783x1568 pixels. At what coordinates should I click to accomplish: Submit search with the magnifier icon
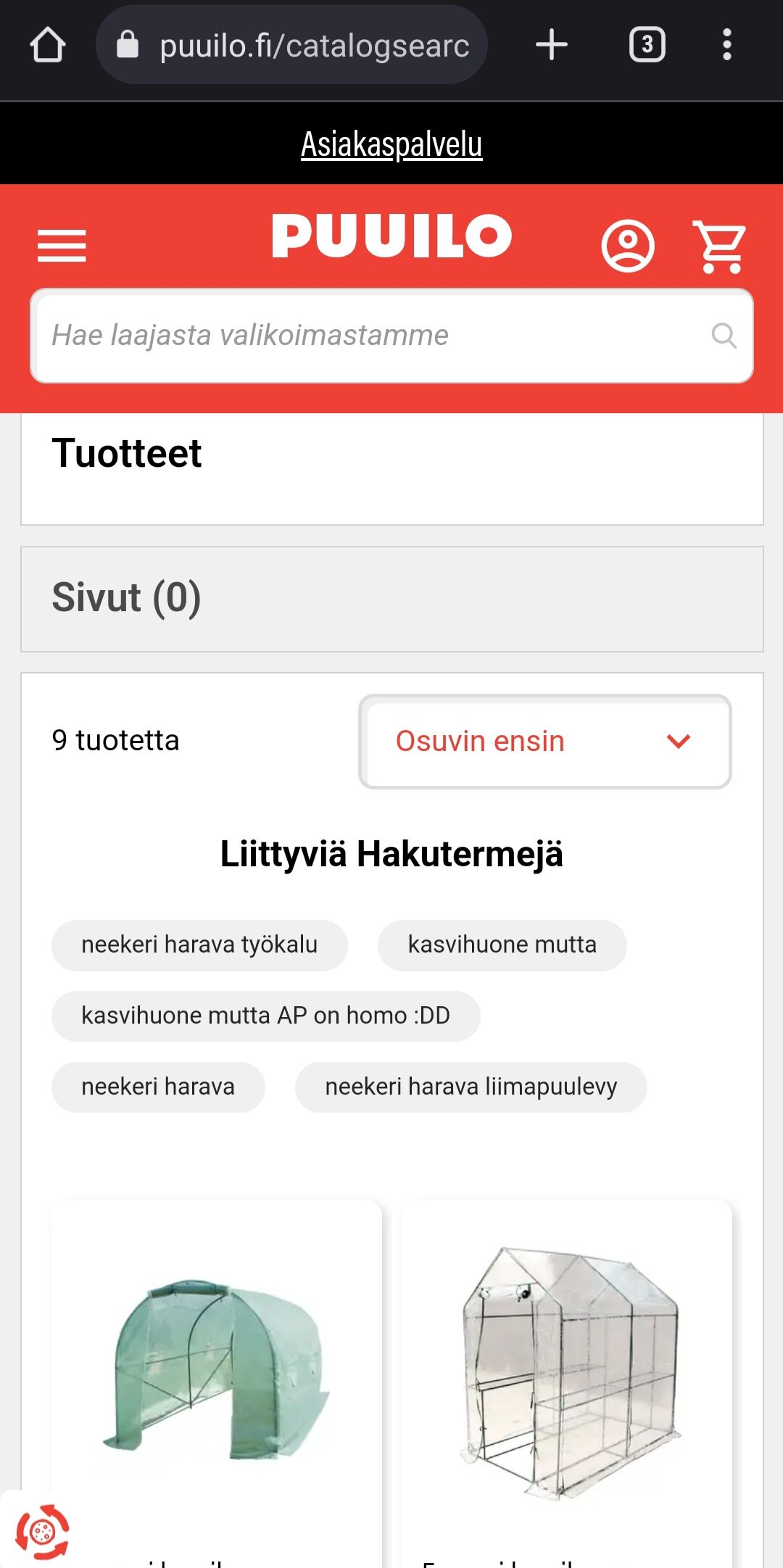coord(724,336)
